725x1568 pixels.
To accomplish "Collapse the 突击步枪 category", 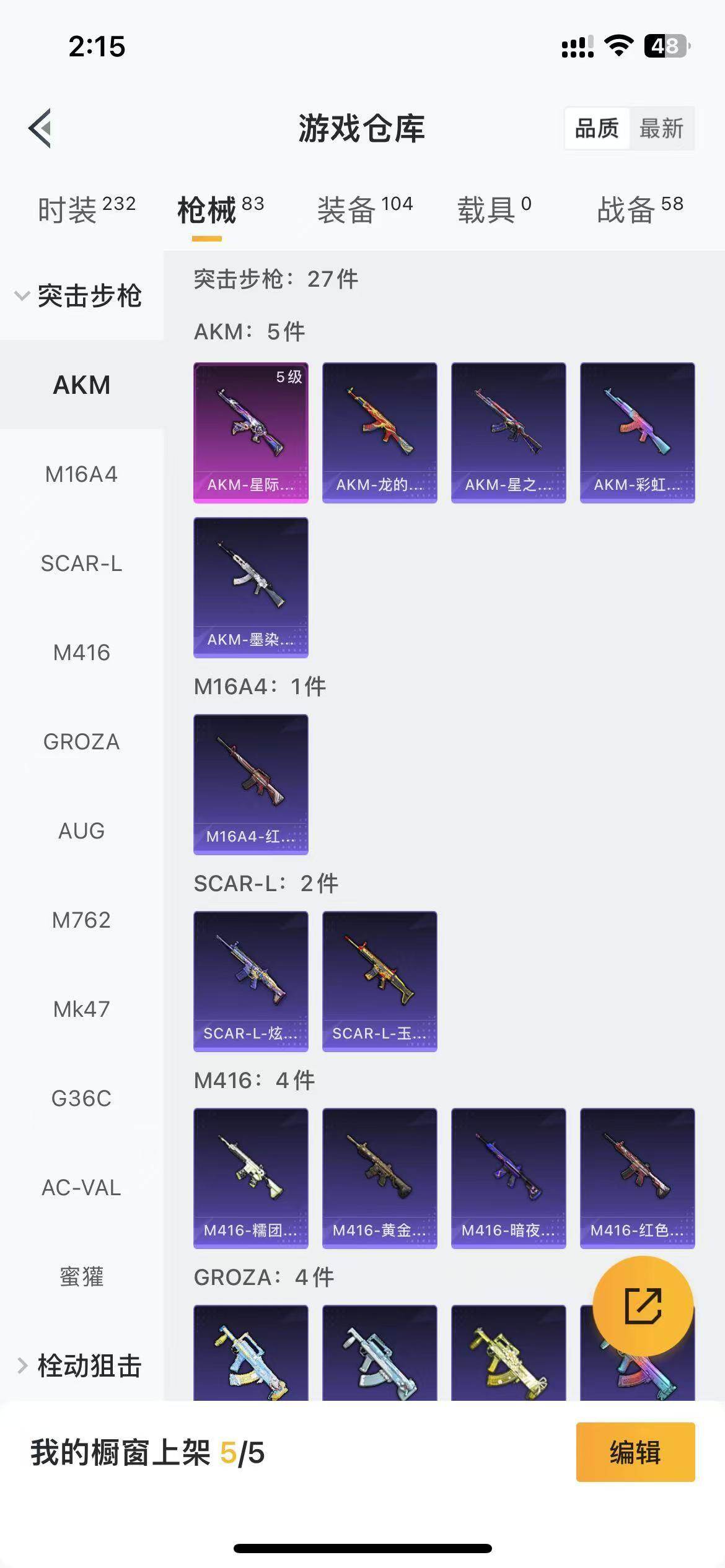I will point(81,296).
